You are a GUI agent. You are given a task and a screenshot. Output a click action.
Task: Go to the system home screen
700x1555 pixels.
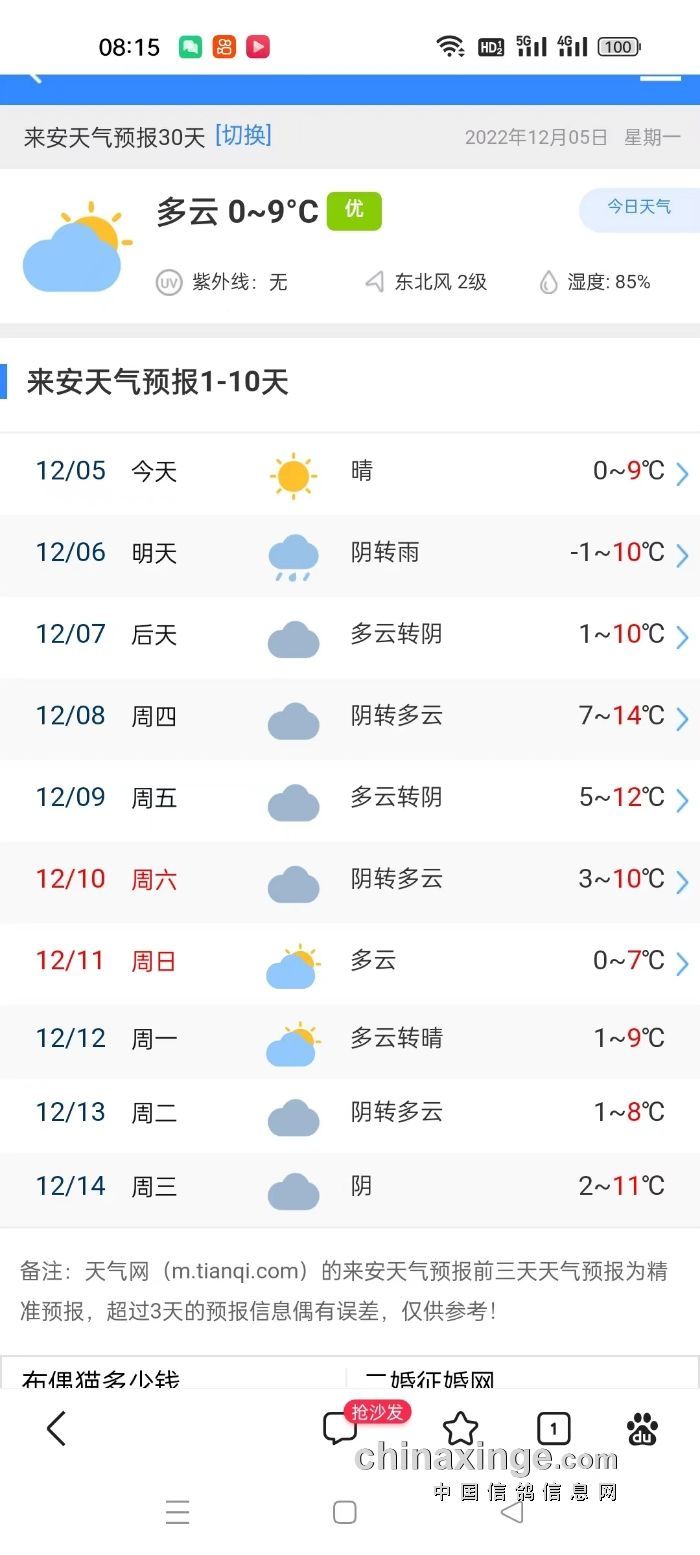coord(345,1512)
